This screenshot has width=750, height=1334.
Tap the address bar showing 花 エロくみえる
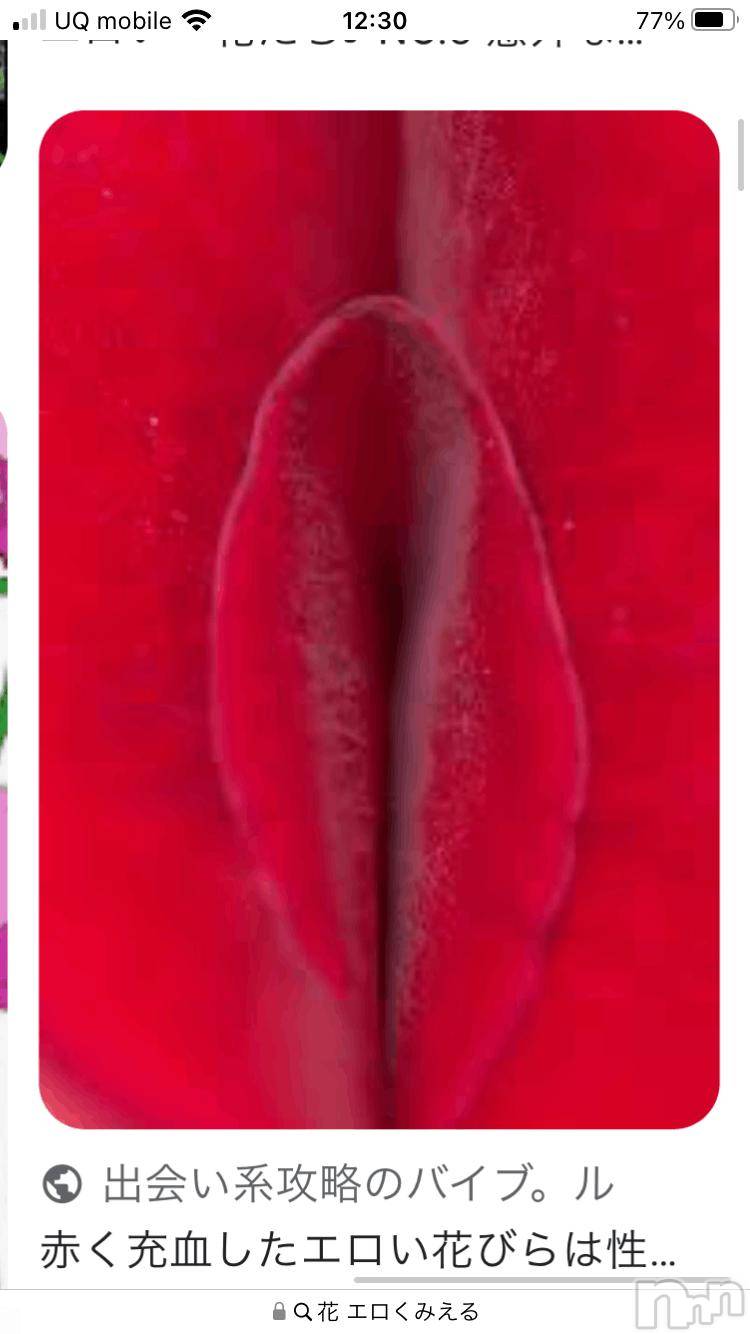tap(376, 1311)
